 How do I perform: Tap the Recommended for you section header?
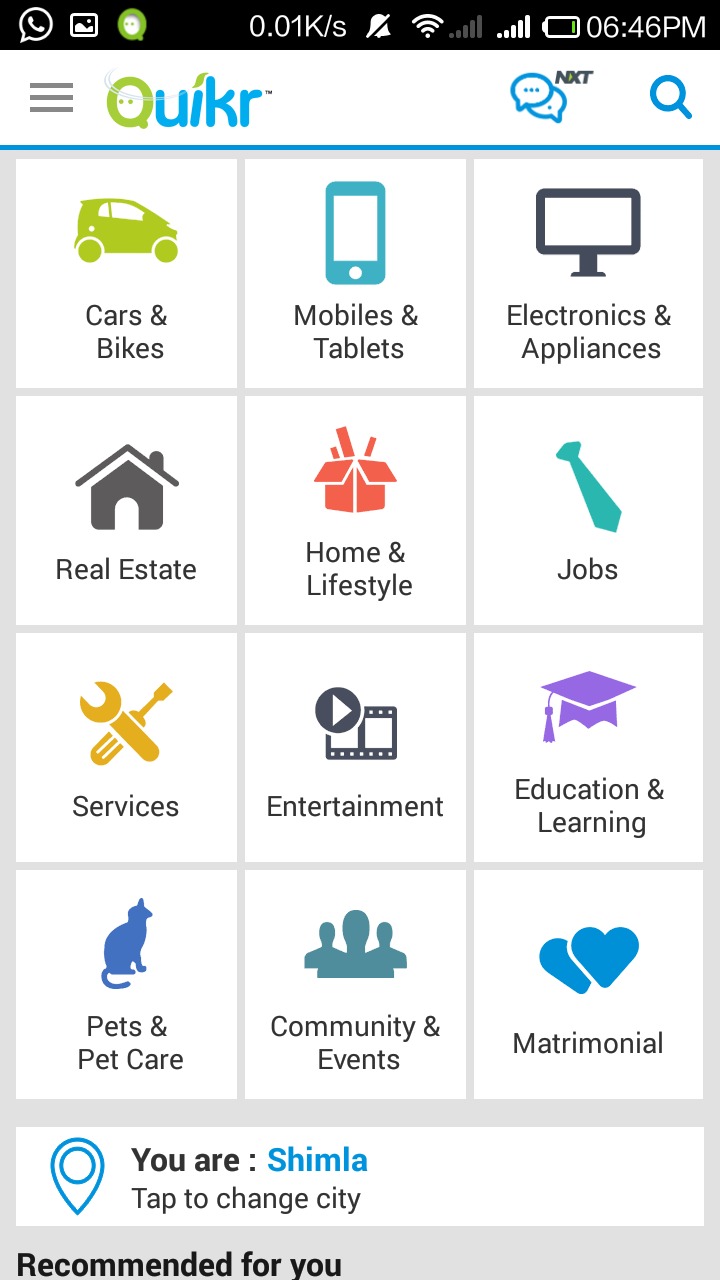pyautogui.click(x=180, y=1264)
